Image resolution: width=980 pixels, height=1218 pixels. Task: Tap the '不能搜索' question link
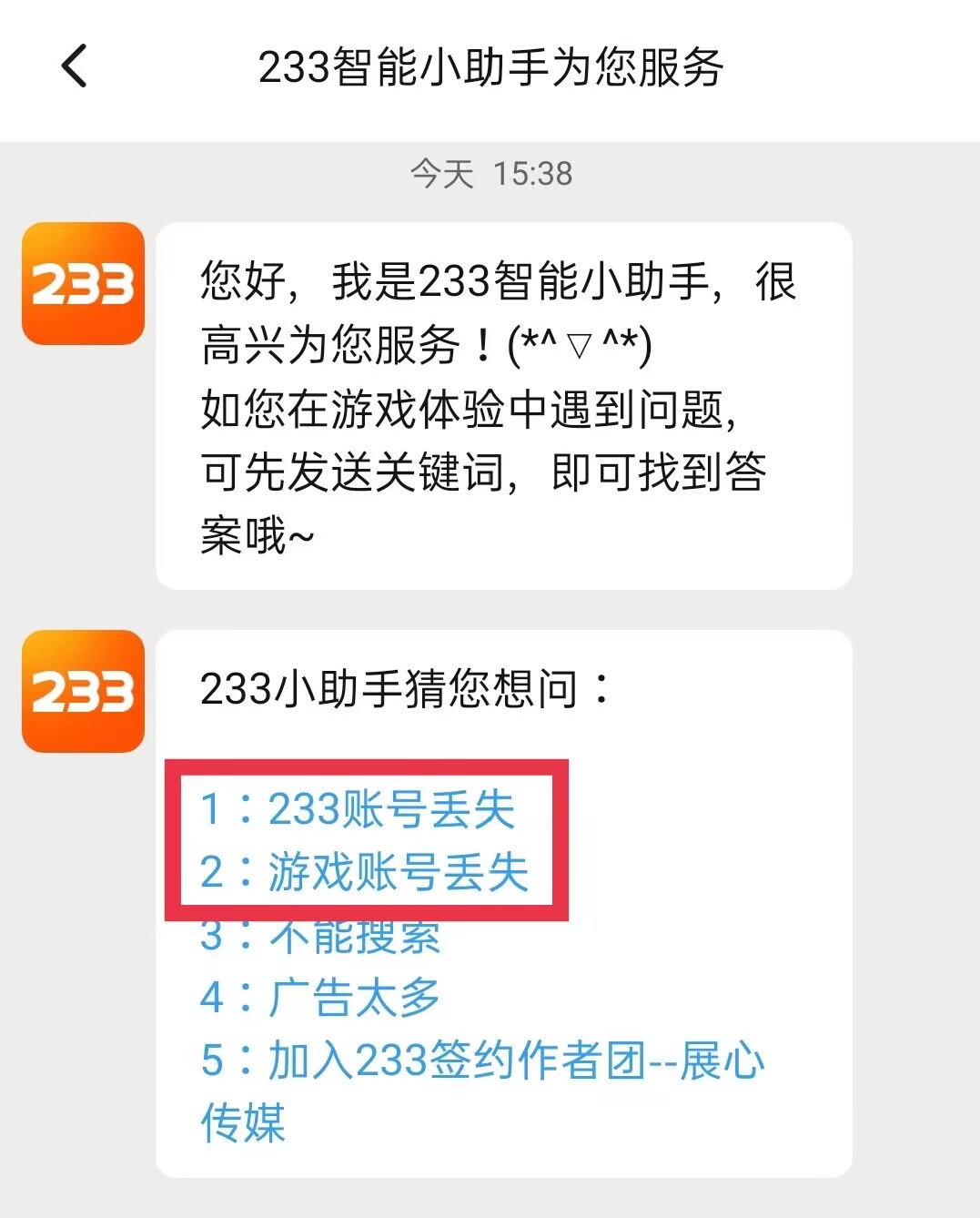[x=321, y=937]
